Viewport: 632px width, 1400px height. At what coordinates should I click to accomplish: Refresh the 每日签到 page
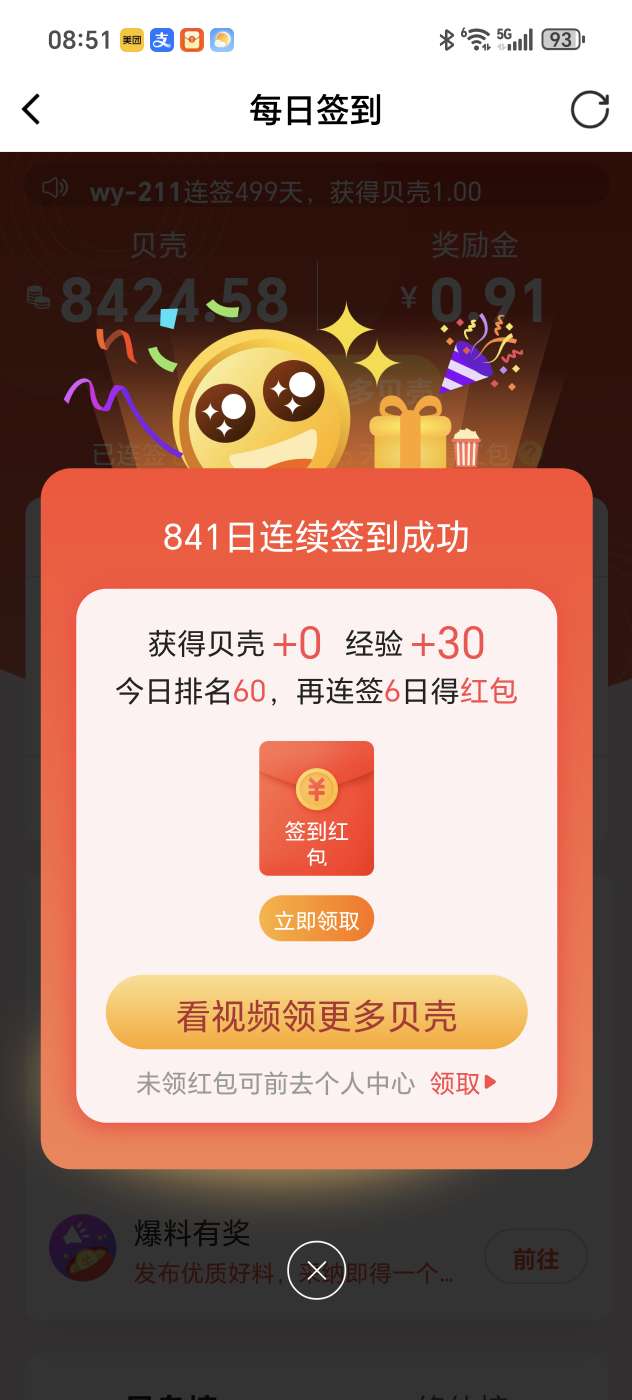tap(589, 110)
